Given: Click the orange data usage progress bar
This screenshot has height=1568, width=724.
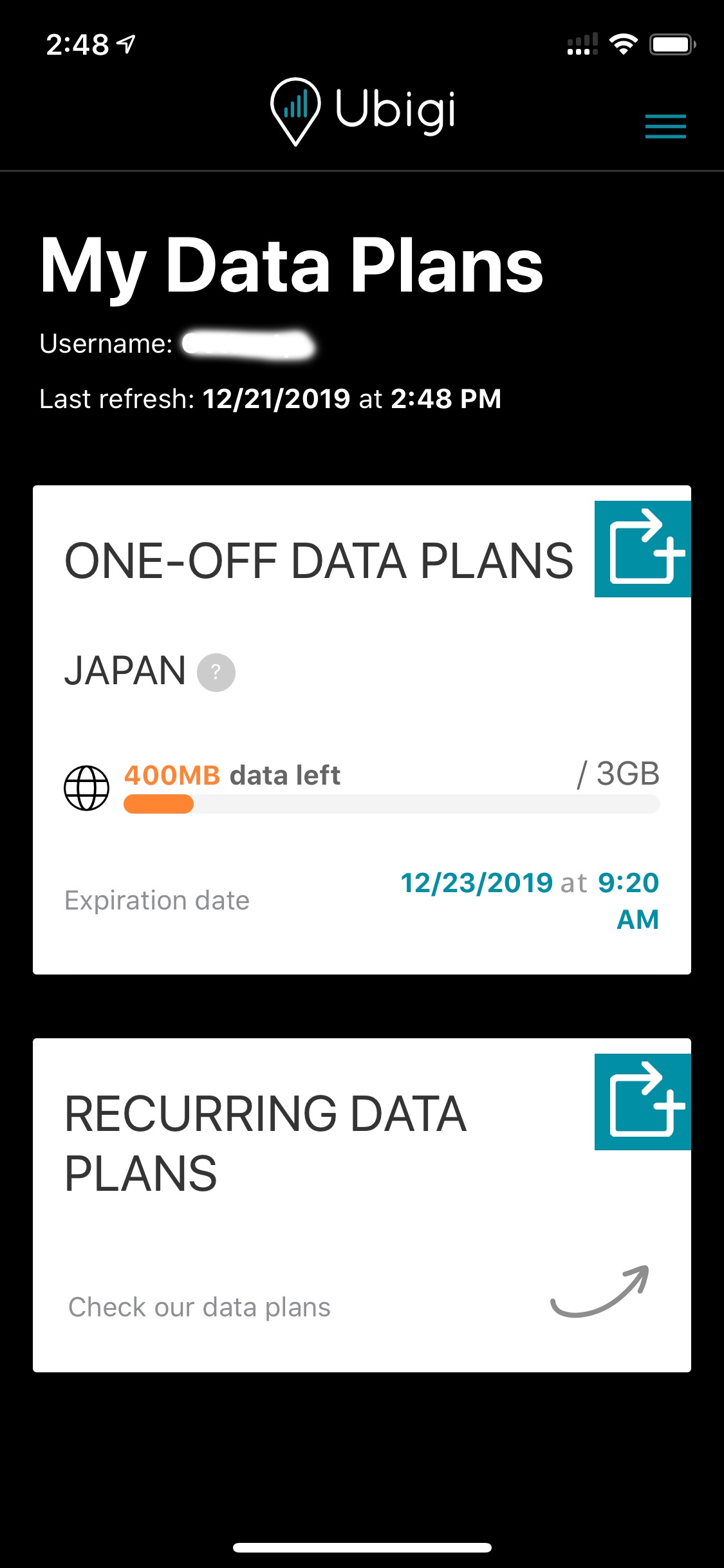Looking at the screenshot, I should coord(159,803).
